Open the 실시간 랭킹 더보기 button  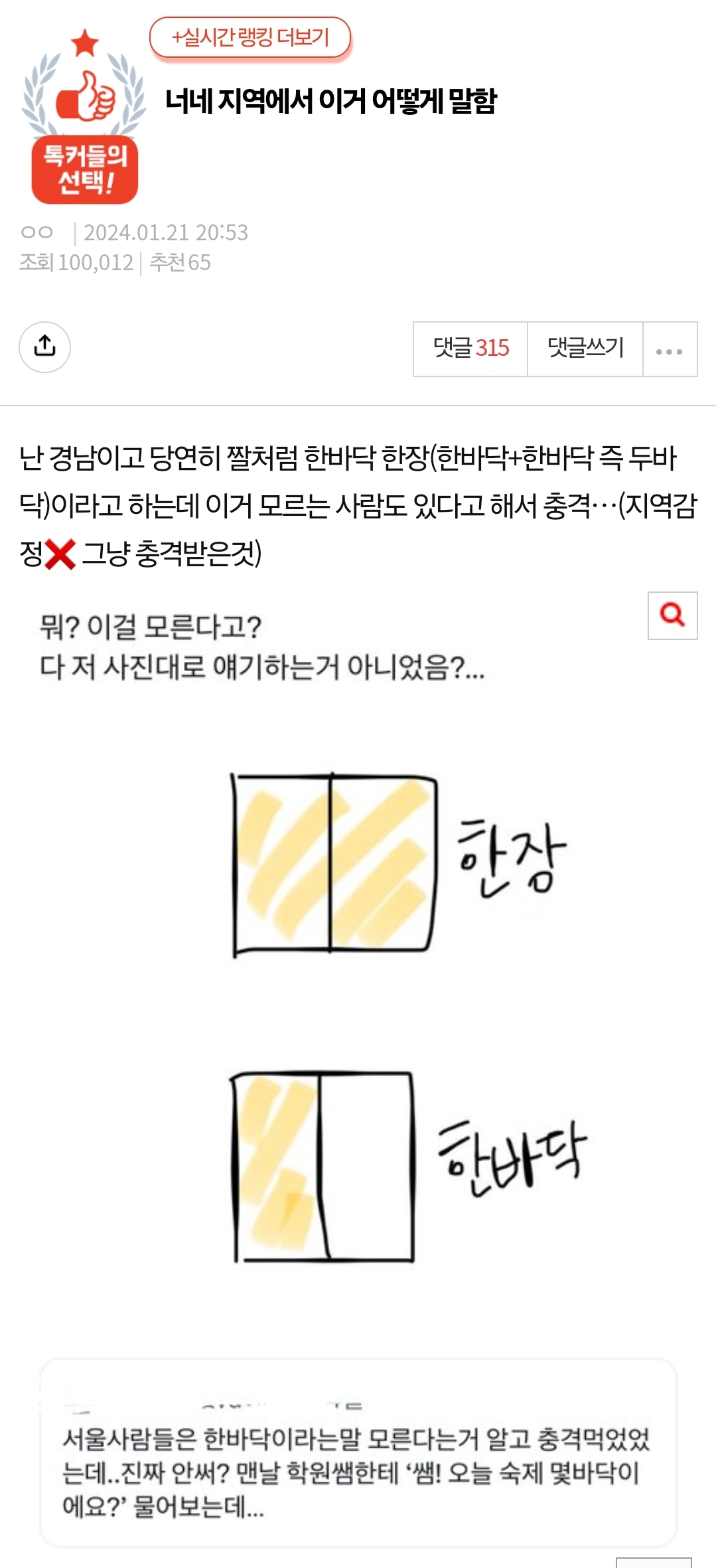click(250, 37)
